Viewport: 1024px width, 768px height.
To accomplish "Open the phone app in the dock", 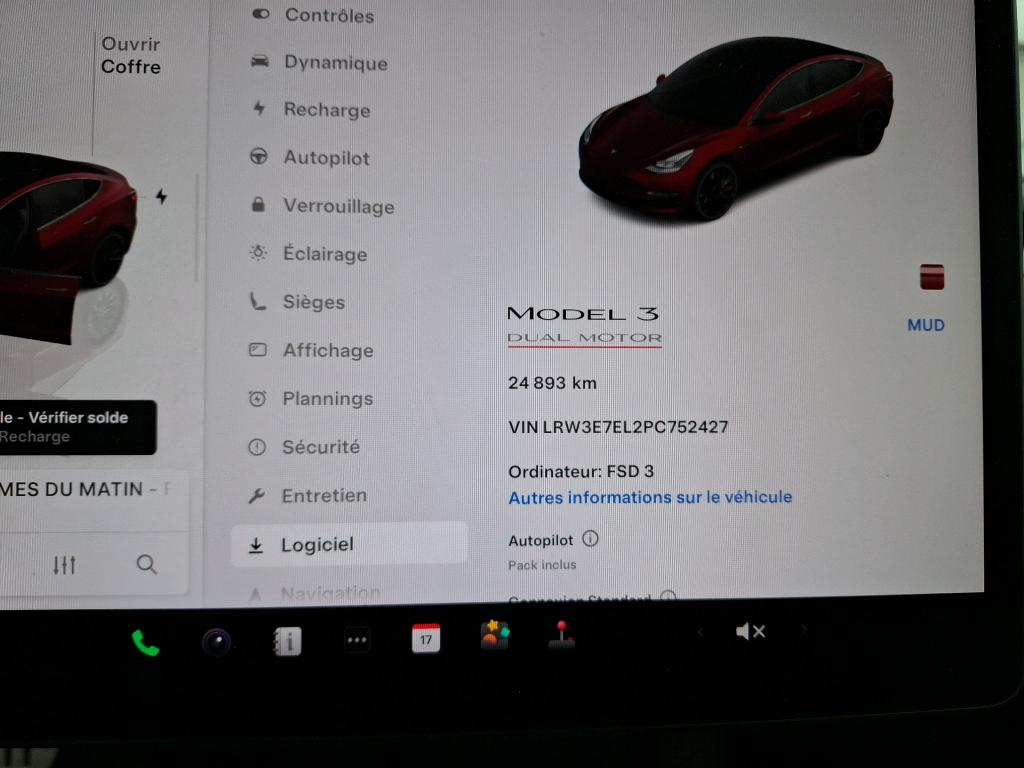I will point(145,642).
